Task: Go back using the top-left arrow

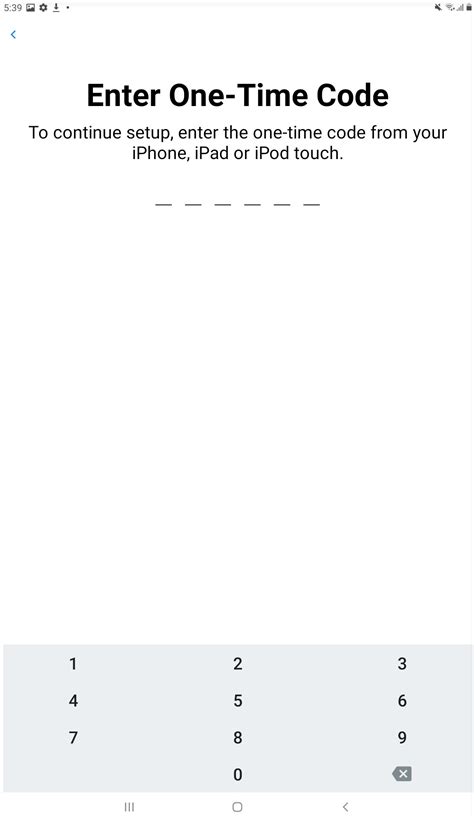Action: [x=13, y=35]
